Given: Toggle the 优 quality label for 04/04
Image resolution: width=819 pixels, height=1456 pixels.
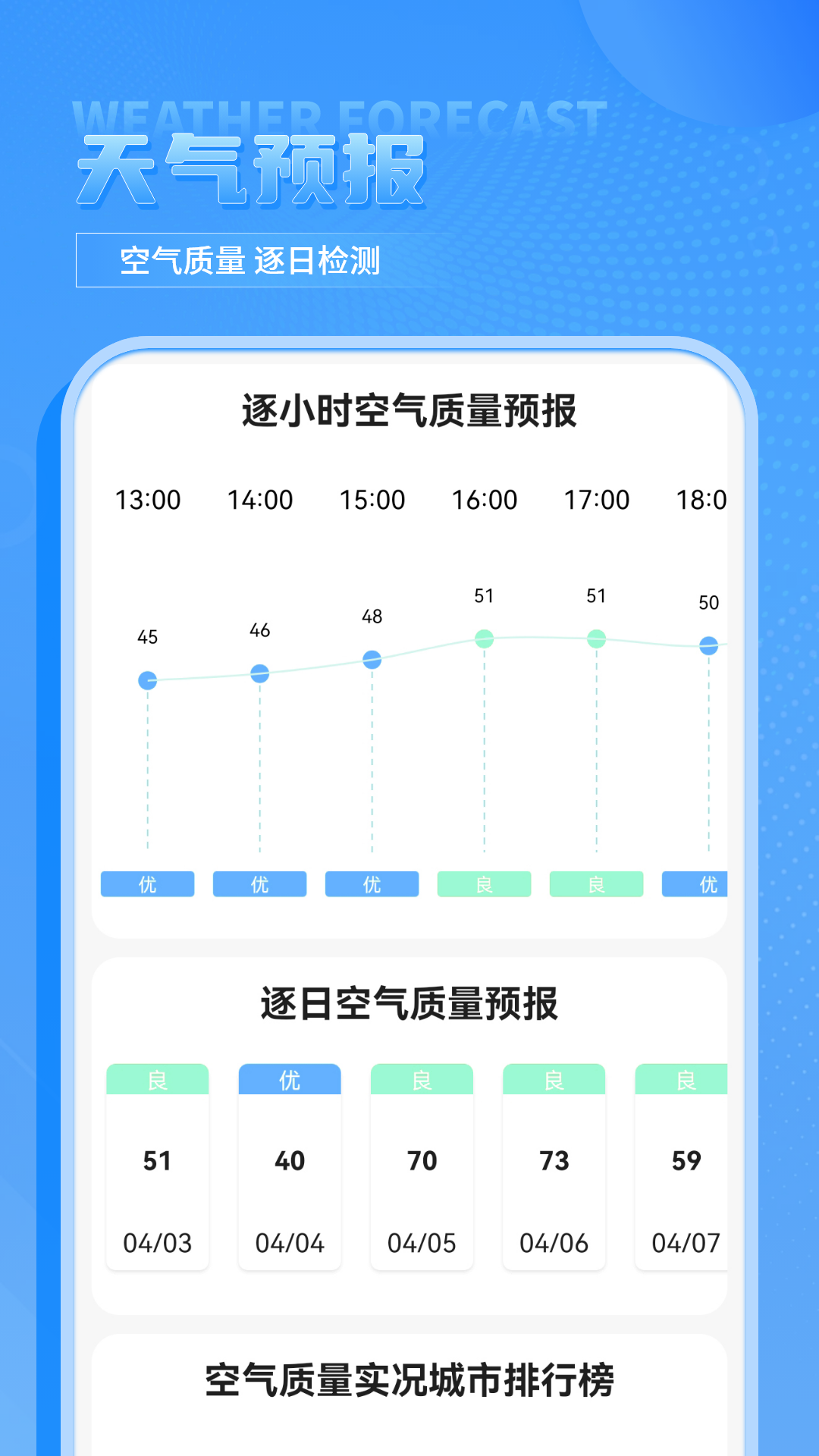Looking at the screenshot, I should point(290,1079).
